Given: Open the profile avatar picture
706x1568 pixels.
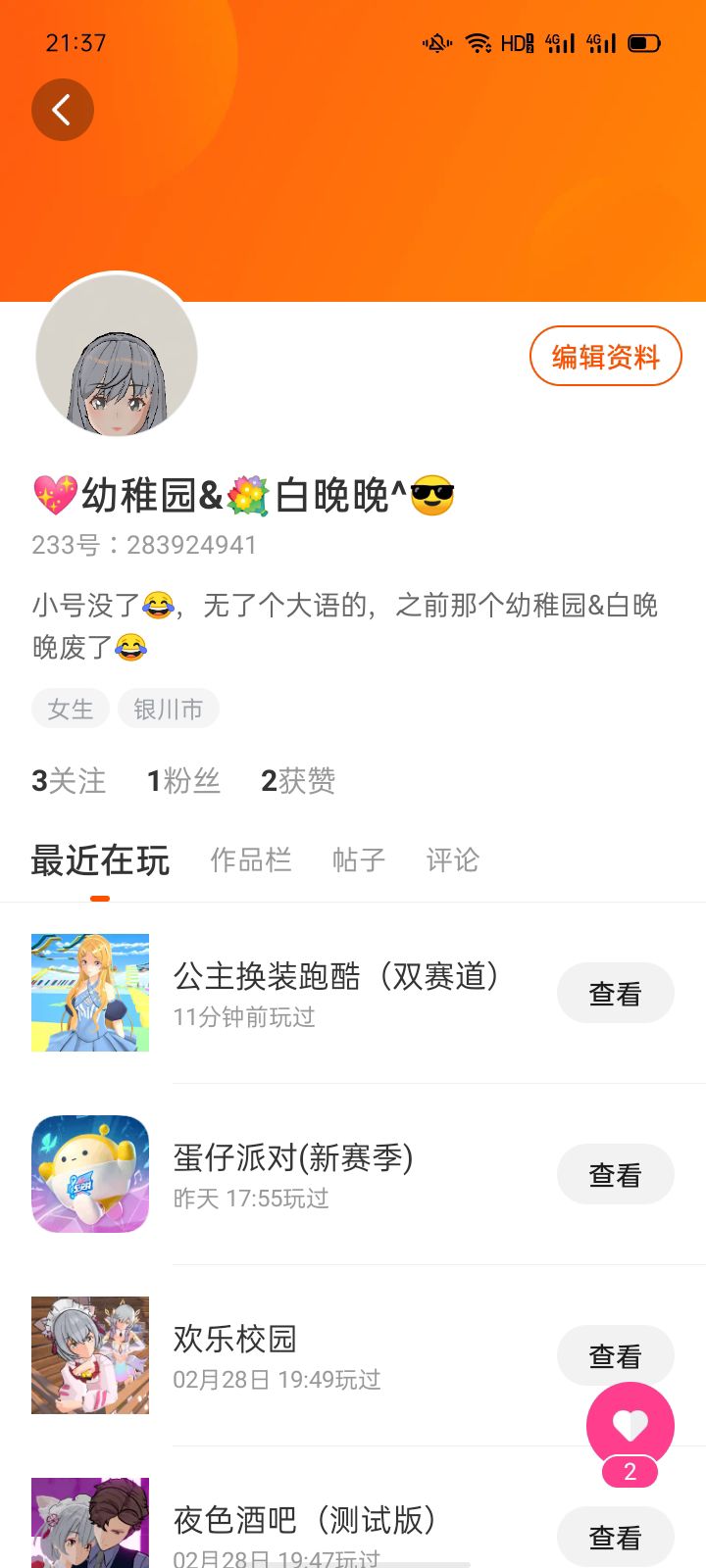Looking at the screenshot, I should pos(117,356).
